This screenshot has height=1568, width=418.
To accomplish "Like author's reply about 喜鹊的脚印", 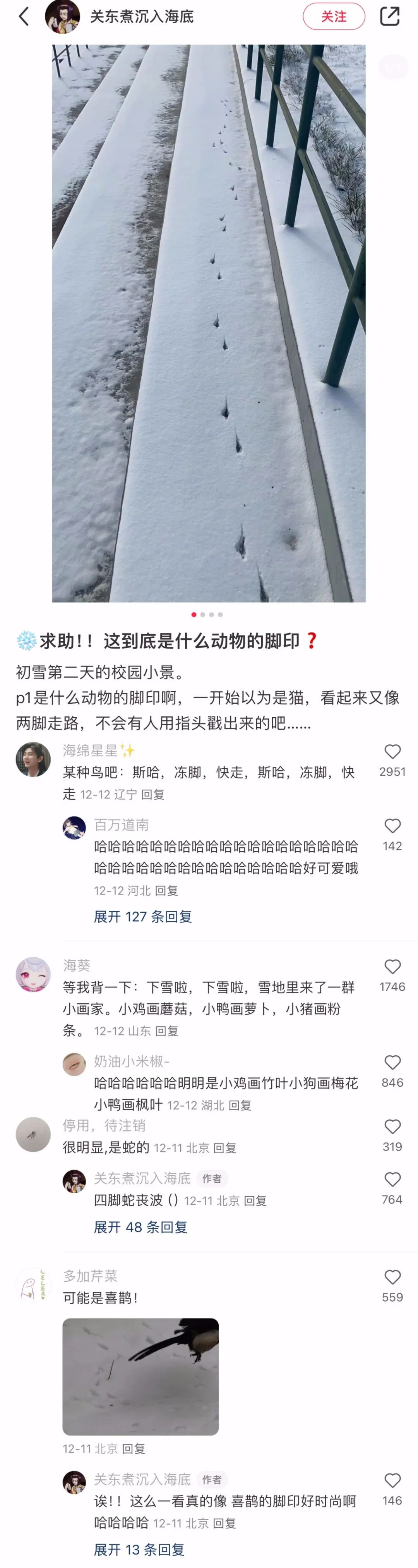I will pyautogui.click(x=392, y=1481).
